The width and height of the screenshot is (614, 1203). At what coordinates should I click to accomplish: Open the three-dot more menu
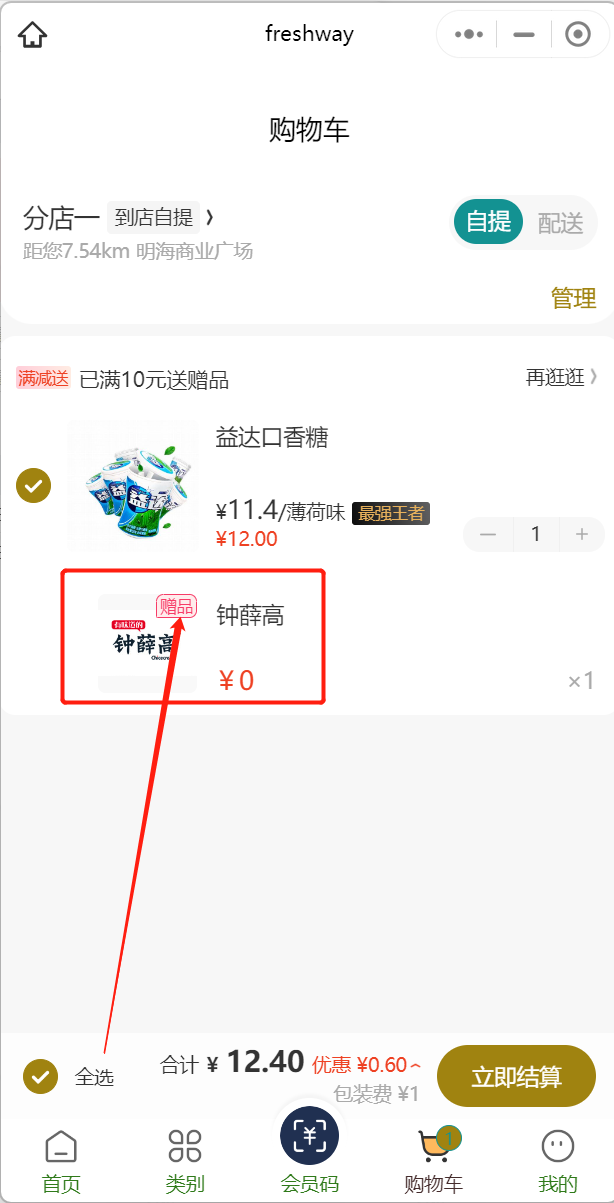click(468, 35)
